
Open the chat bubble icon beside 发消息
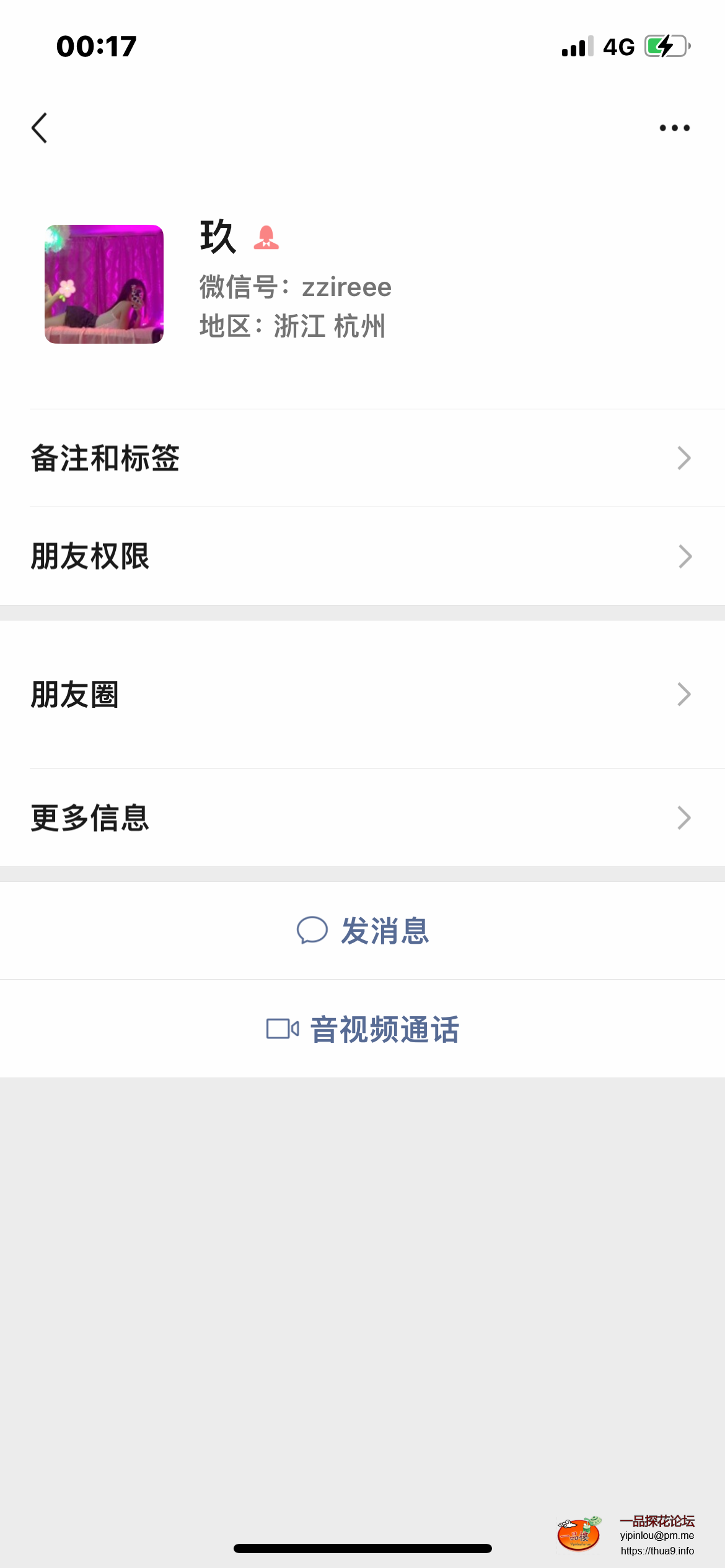[315, 931]
